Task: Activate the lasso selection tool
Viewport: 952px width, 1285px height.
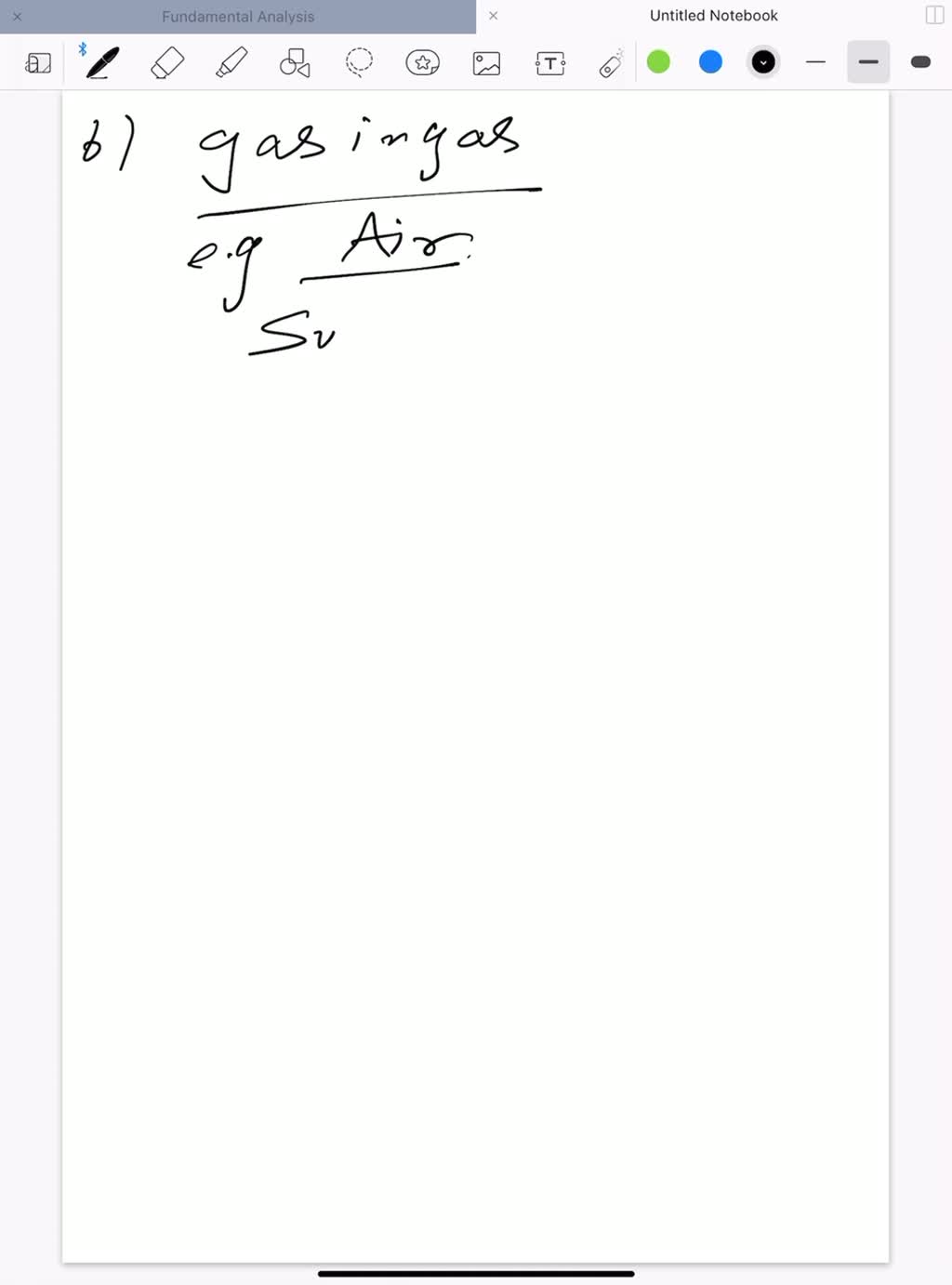Action: coord(359,63)
